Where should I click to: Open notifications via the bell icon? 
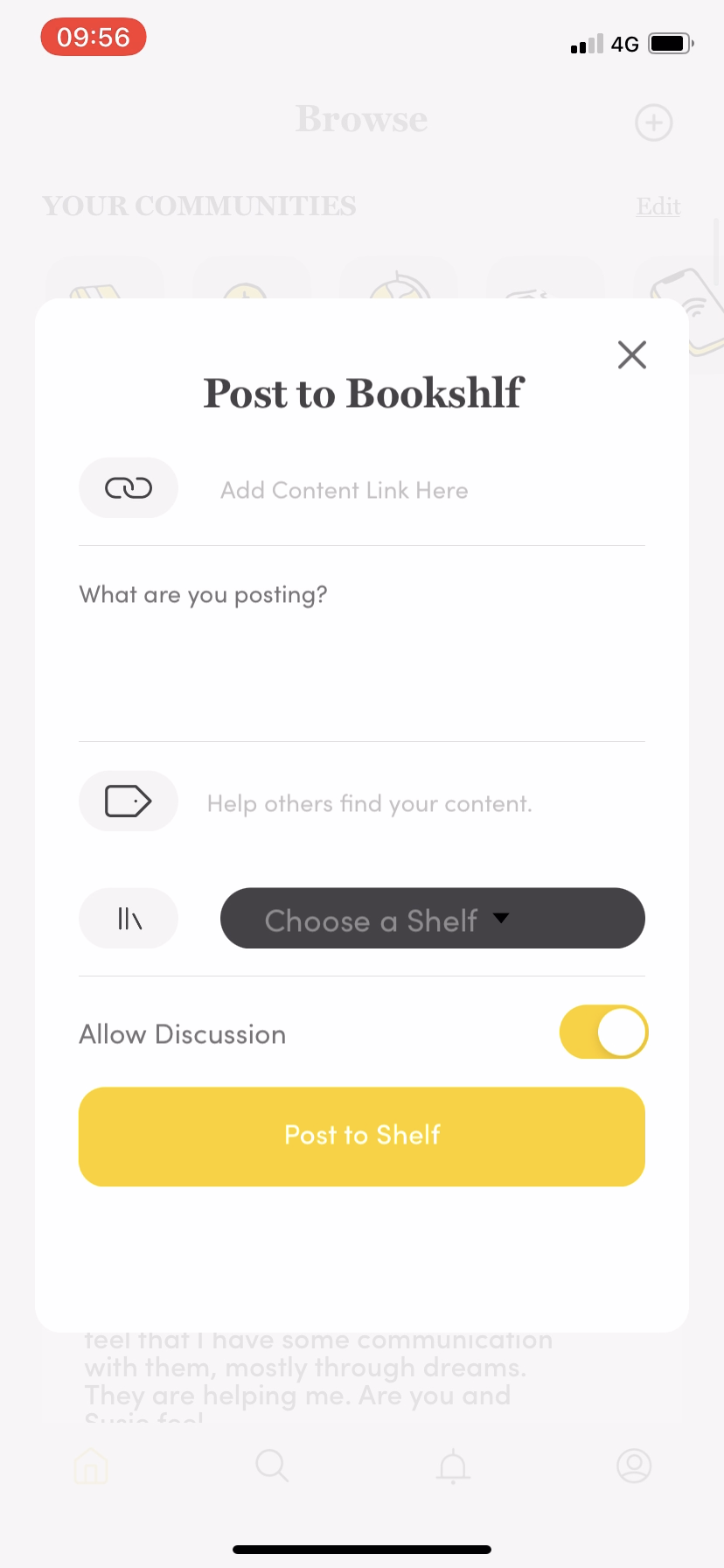pos(452,1466)
